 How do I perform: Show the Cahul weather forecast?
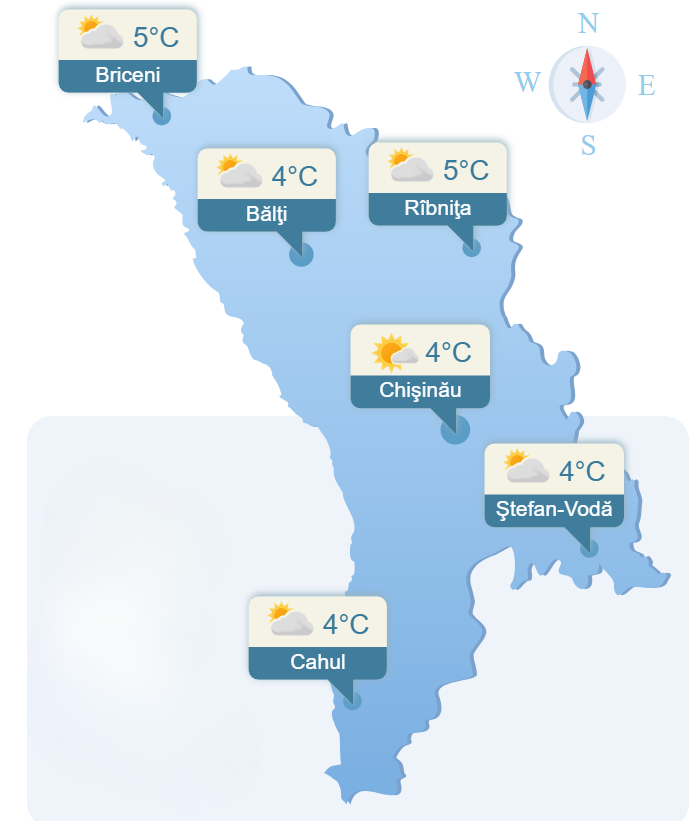[317, 639]
